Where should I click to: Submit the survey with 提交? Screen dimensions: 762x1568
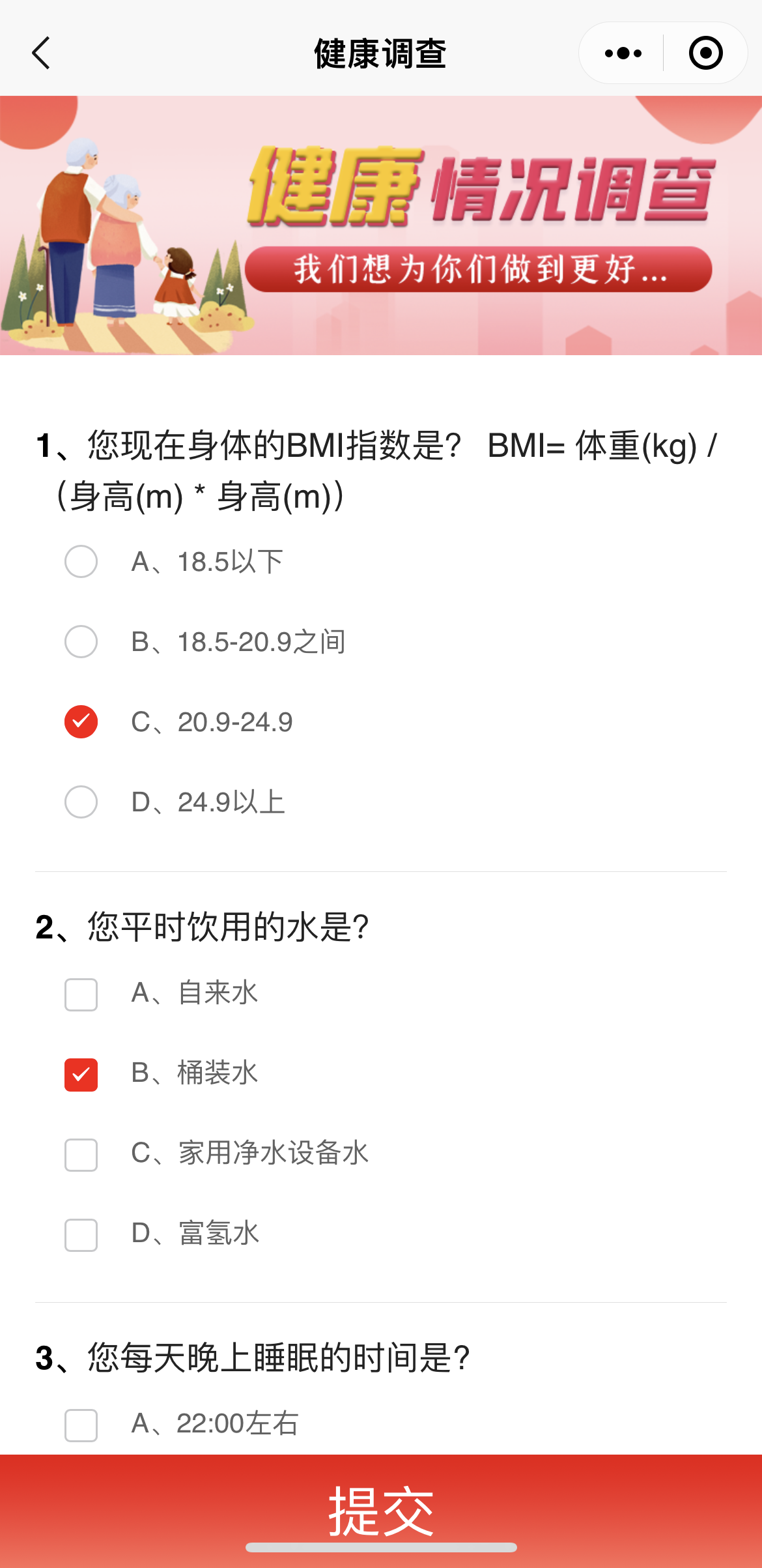click(x=381, y=1510)
